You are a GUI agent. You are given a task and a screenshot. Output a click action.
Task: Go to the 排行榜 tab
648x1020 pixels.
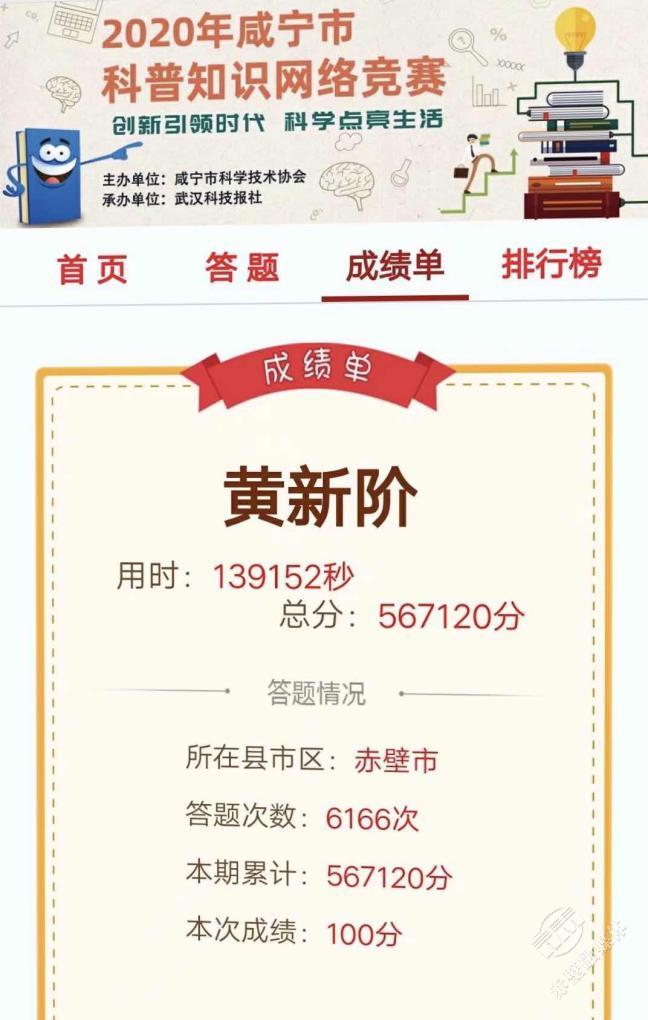tap(551, 265)
